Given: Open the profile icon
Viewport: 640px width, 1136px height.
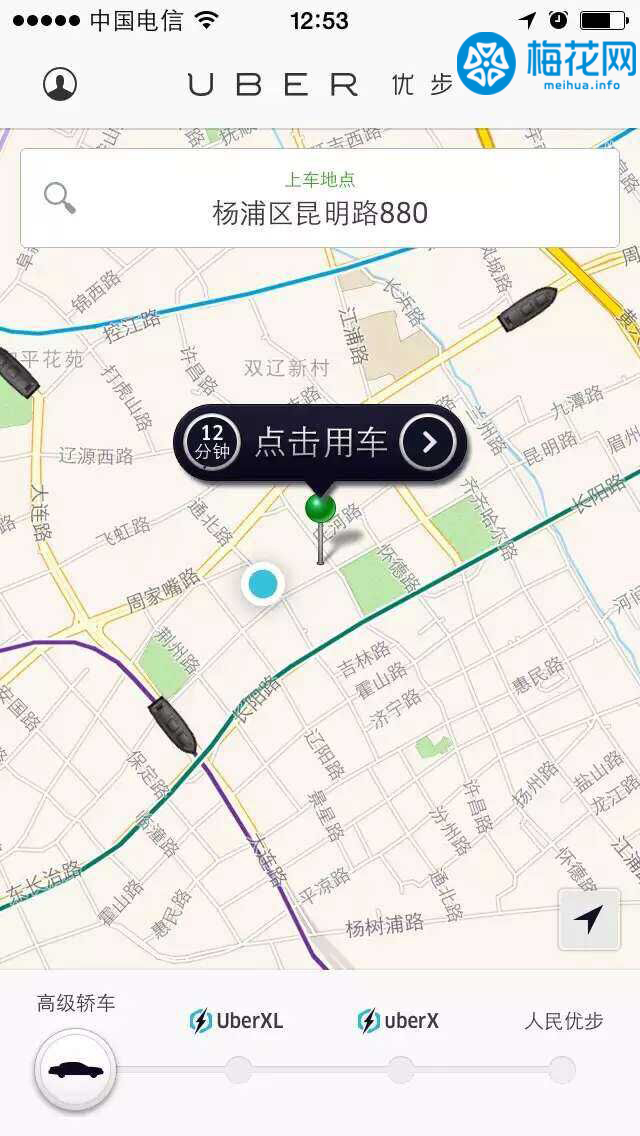Looking at the screenshot, I should pyautogui.click(x=60, y=84).
